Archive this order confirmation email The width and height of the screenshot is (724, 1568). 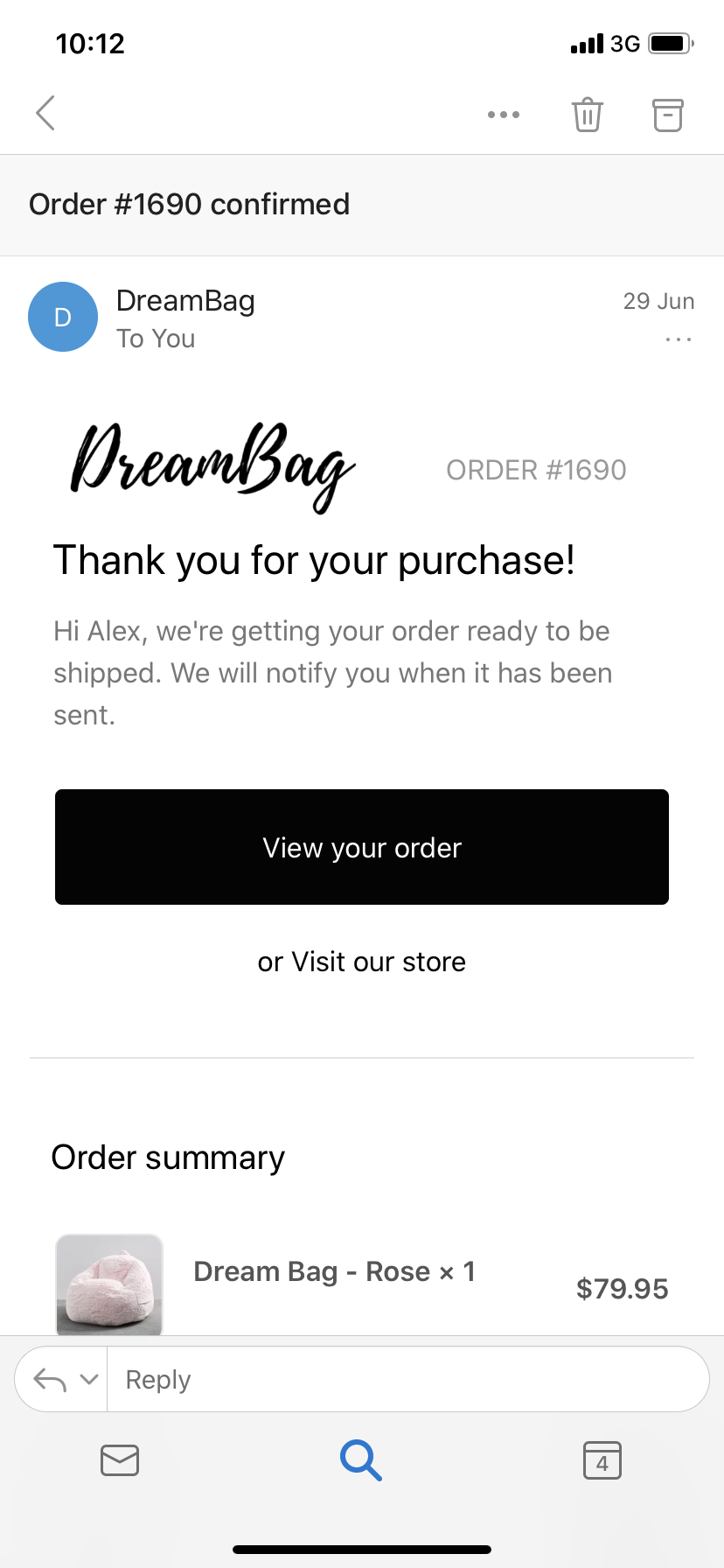pos(668,115)
